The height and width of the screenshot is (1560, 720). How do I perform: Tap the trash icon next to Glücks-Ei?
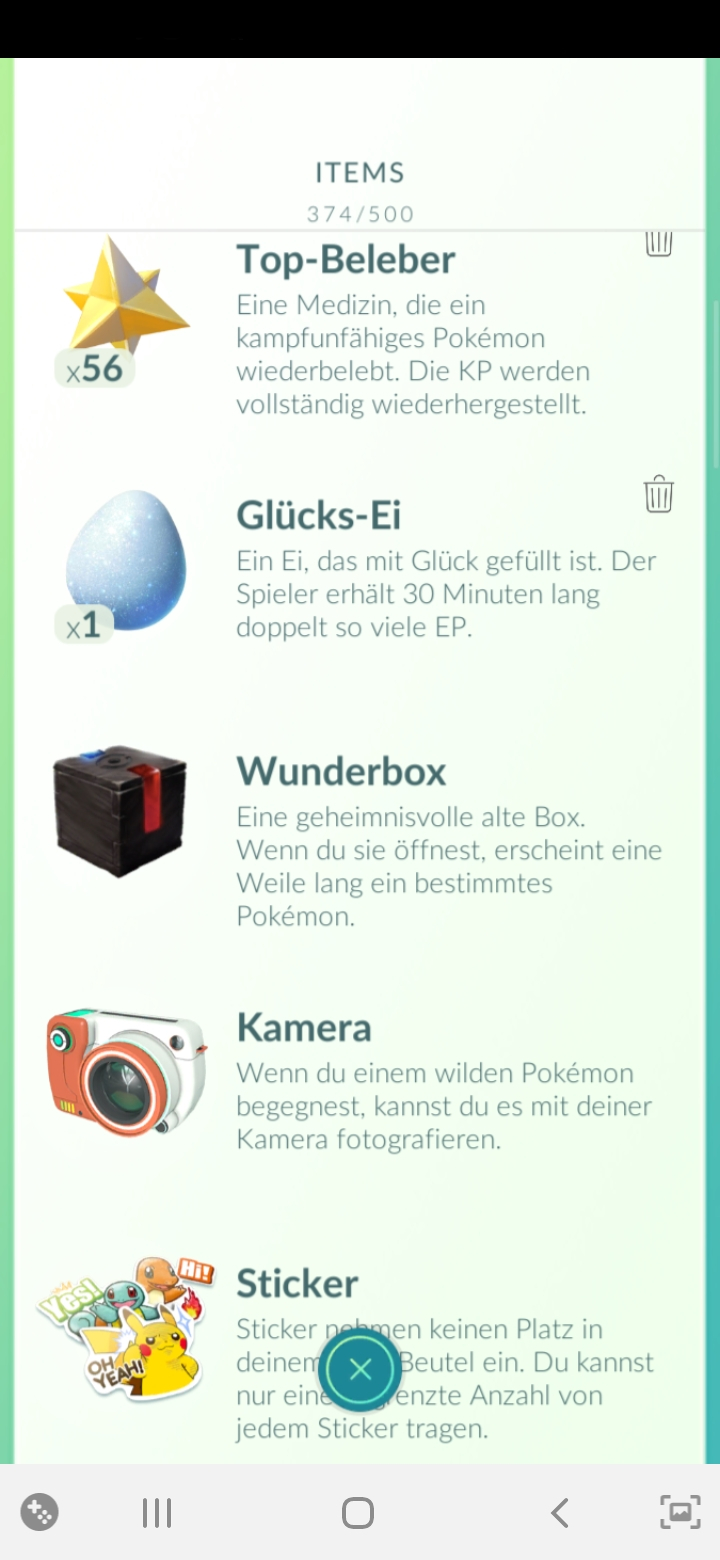pyautogui.click(x=658, y=495)
